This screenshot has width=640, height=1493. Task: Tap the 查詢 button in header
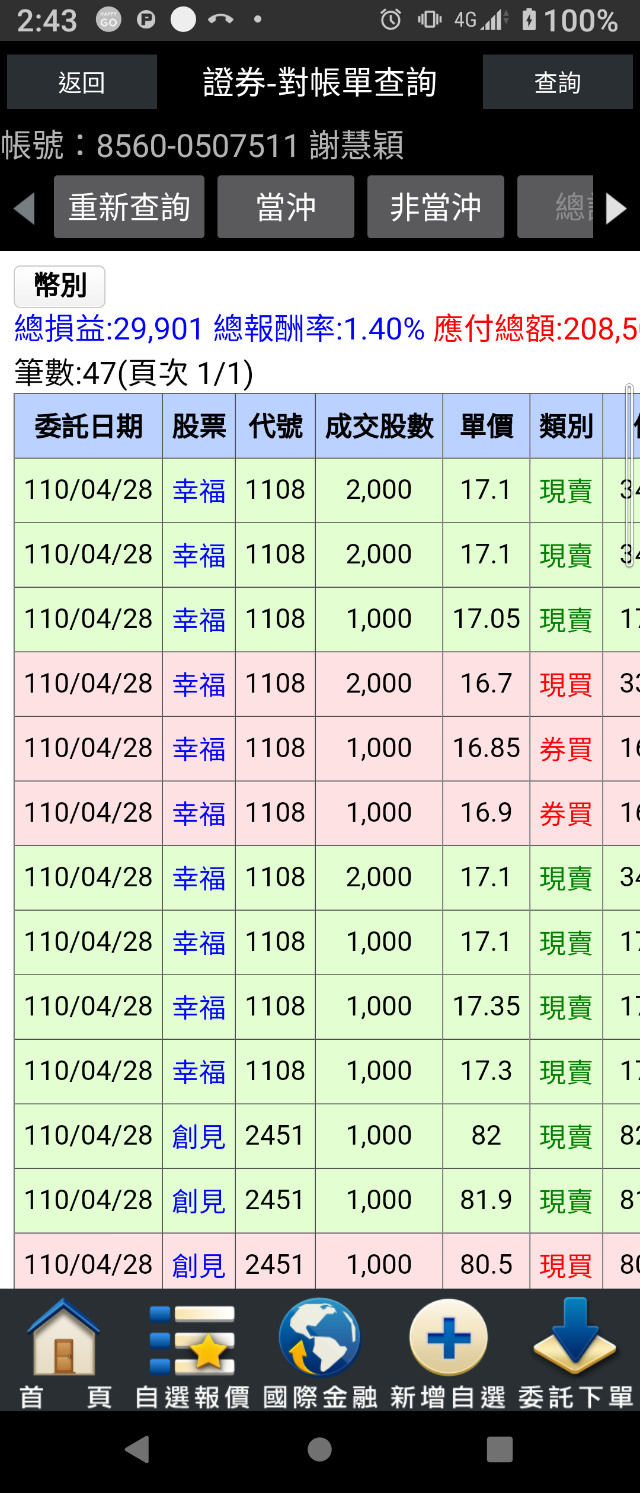[x=557, y=82]
